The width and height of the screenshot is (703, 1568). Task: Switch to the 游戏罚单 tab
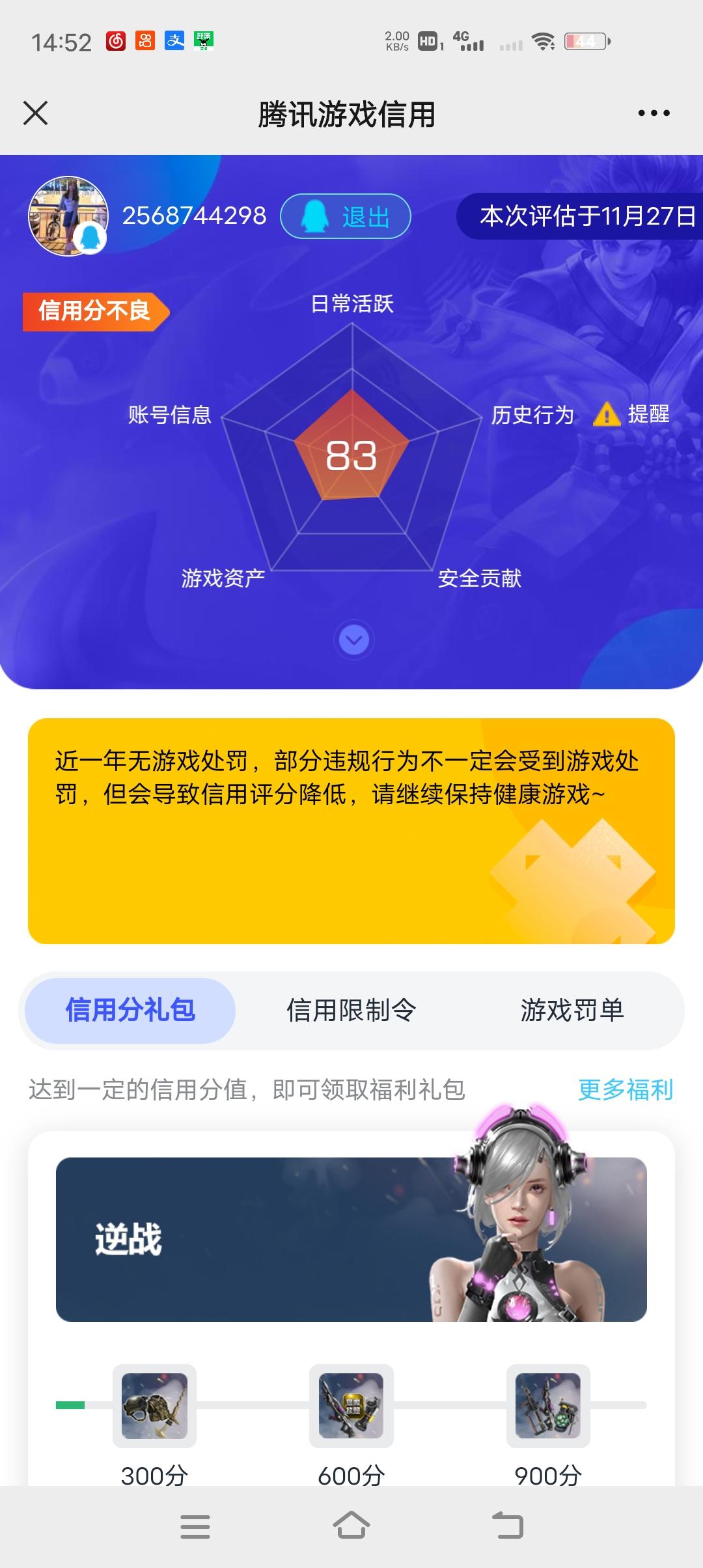pyautogui.click(x=573, y=1010)
